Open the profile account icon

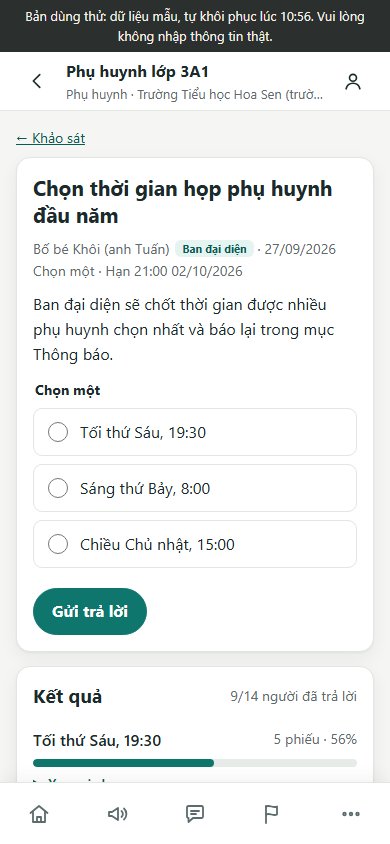[353, 81]
